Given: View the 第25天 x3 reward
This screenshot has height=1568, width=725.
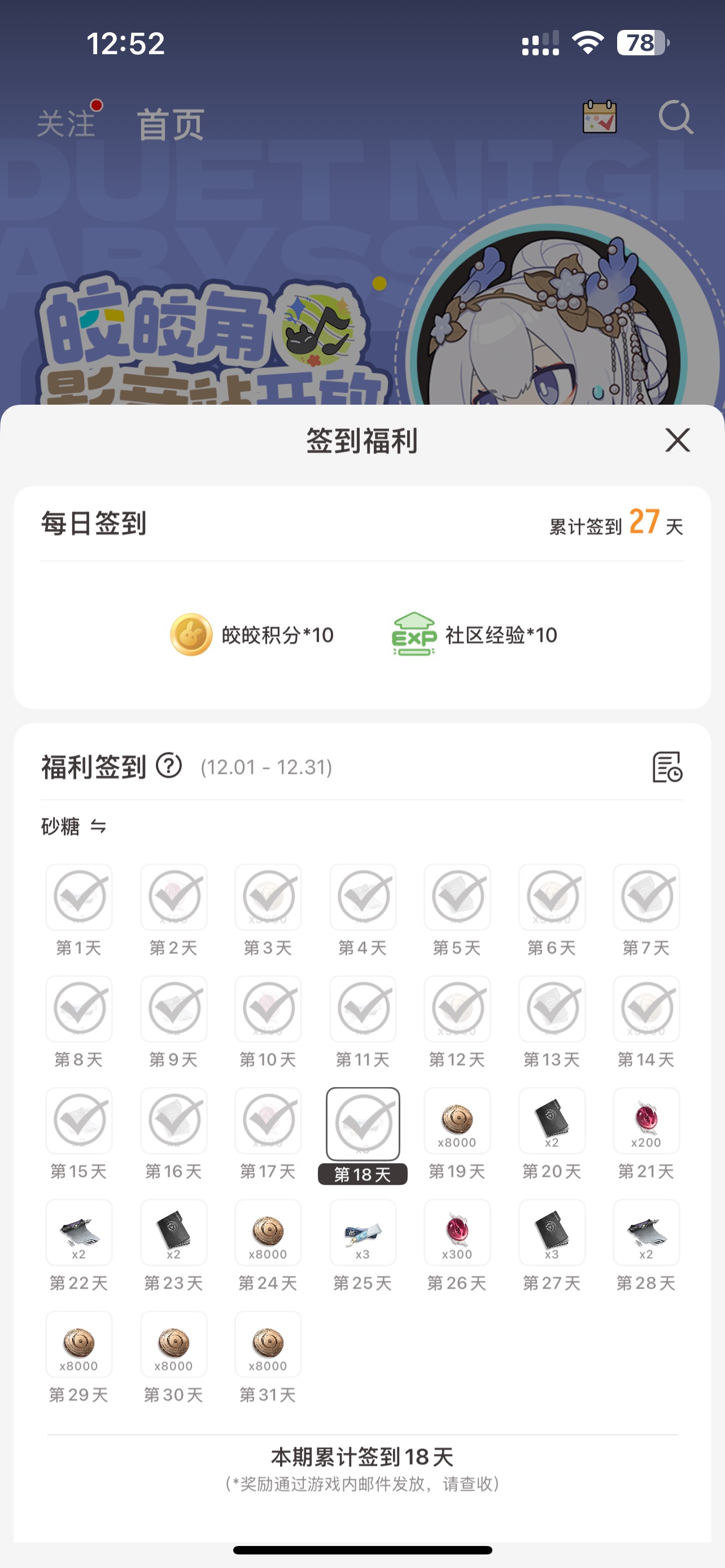Looking at the screenshot, I should pyautogui.click(x=363, y=1232).
